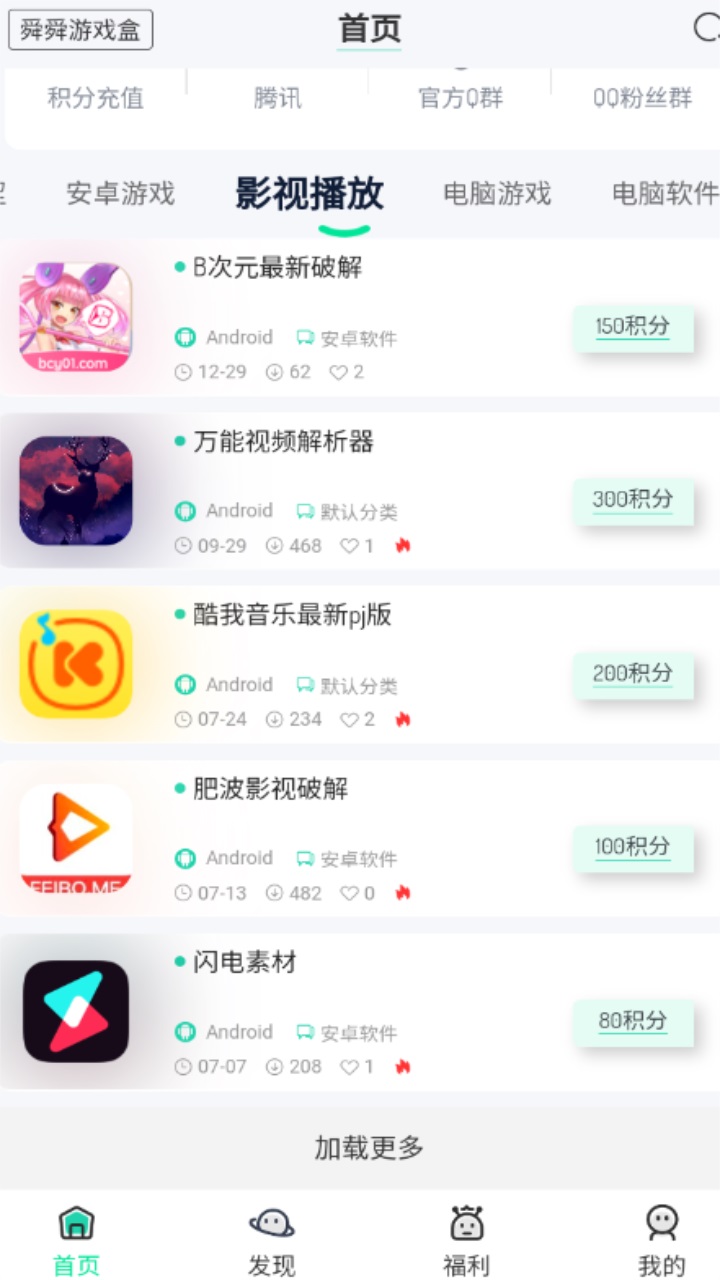Image resolution: width=720 pixels, height=1280 pixels.
Task: Click the clock icon on 闪电素材 entry
Action: click(182, 1067)
